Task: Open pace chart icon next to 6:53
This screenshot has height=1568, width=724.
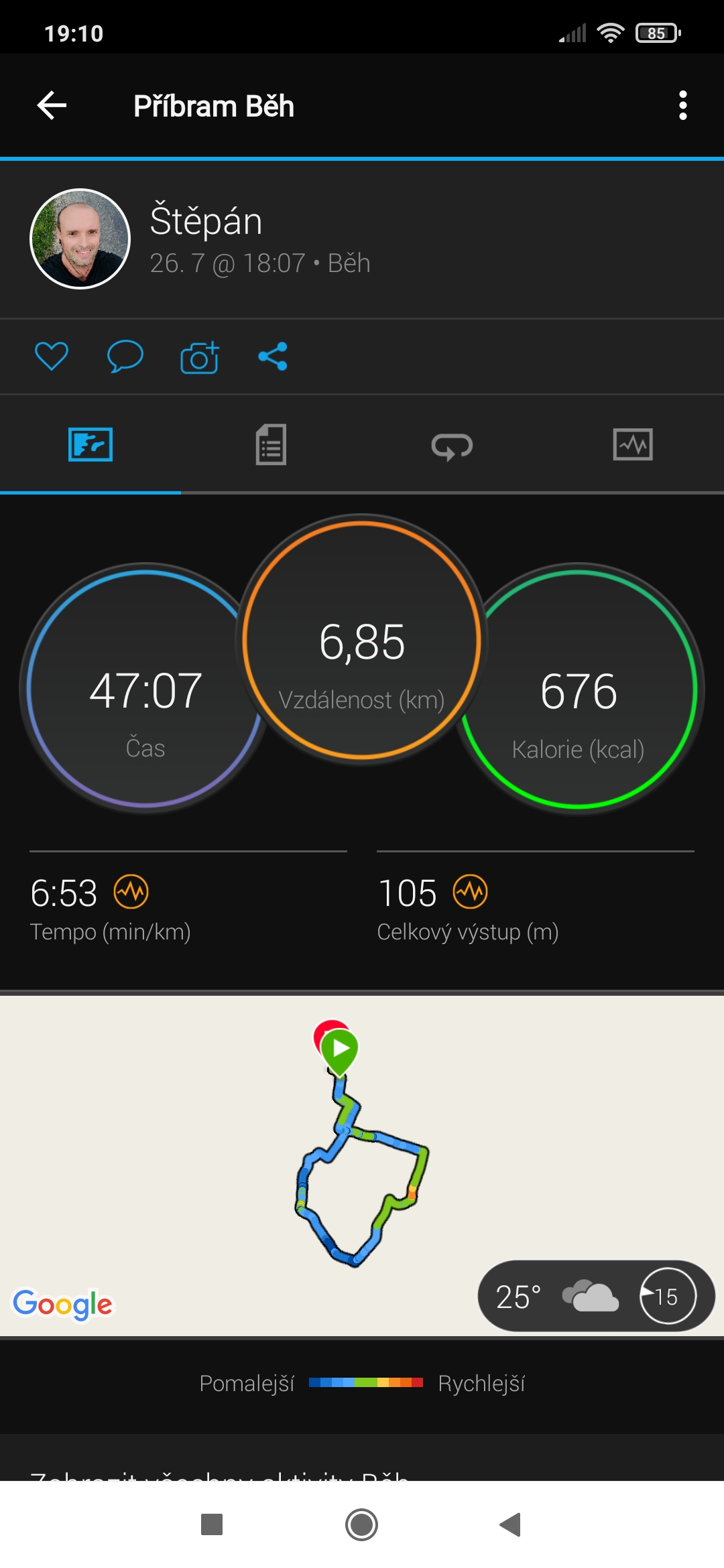Action: coord(131,892)
